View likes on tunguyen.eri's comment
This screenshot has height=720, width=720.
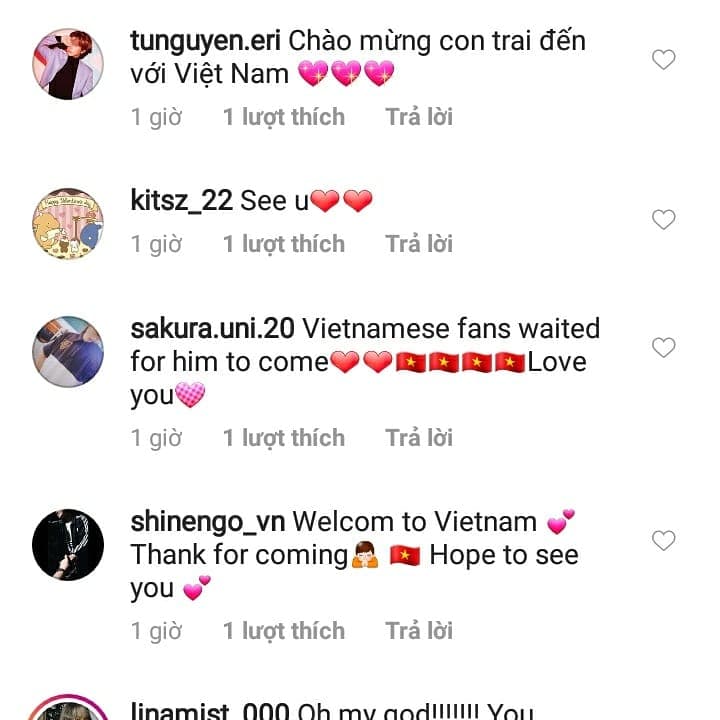click(283, 117)
